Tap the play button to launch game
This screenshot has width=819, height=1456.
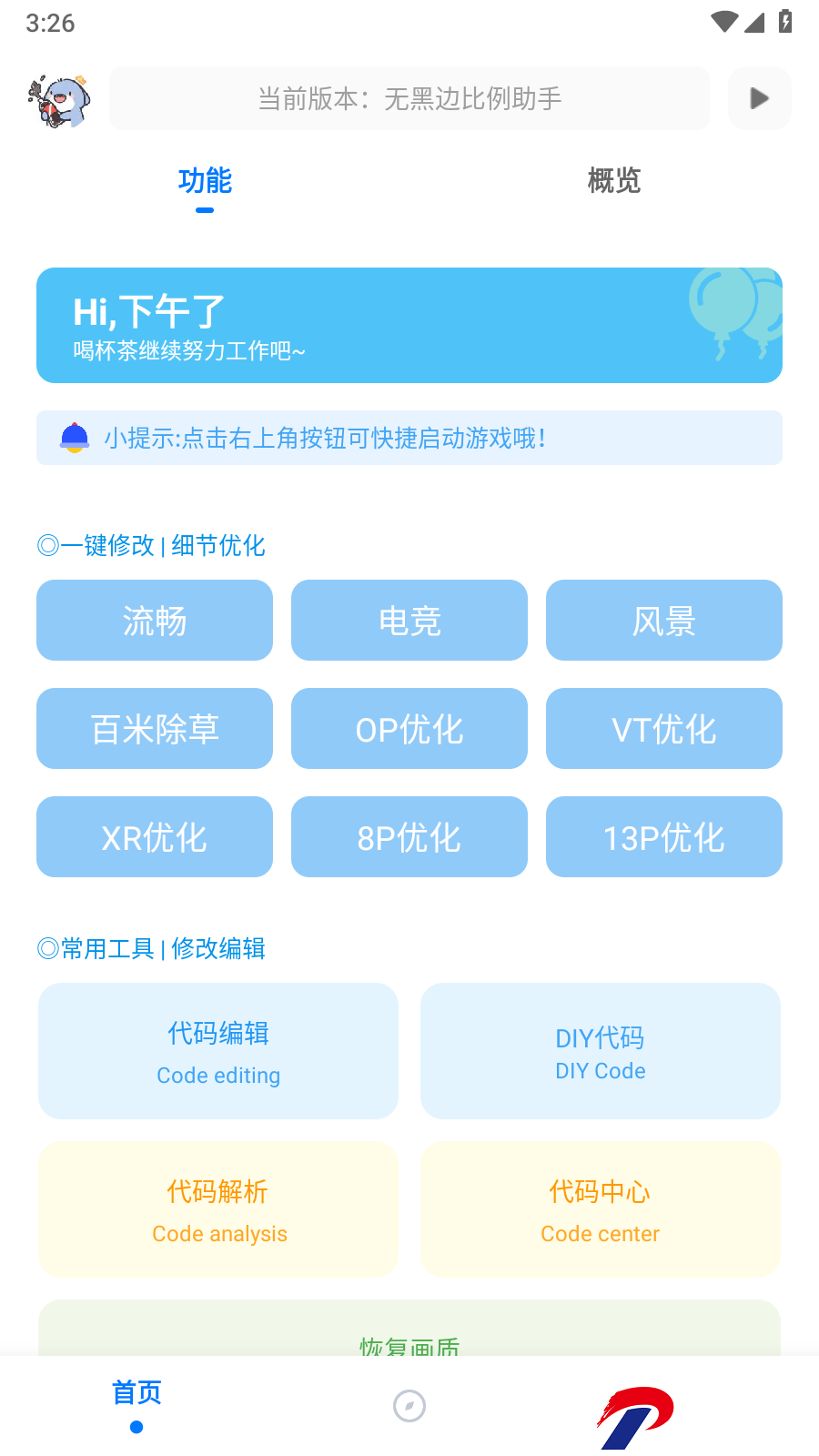click(x=760, y=98)
